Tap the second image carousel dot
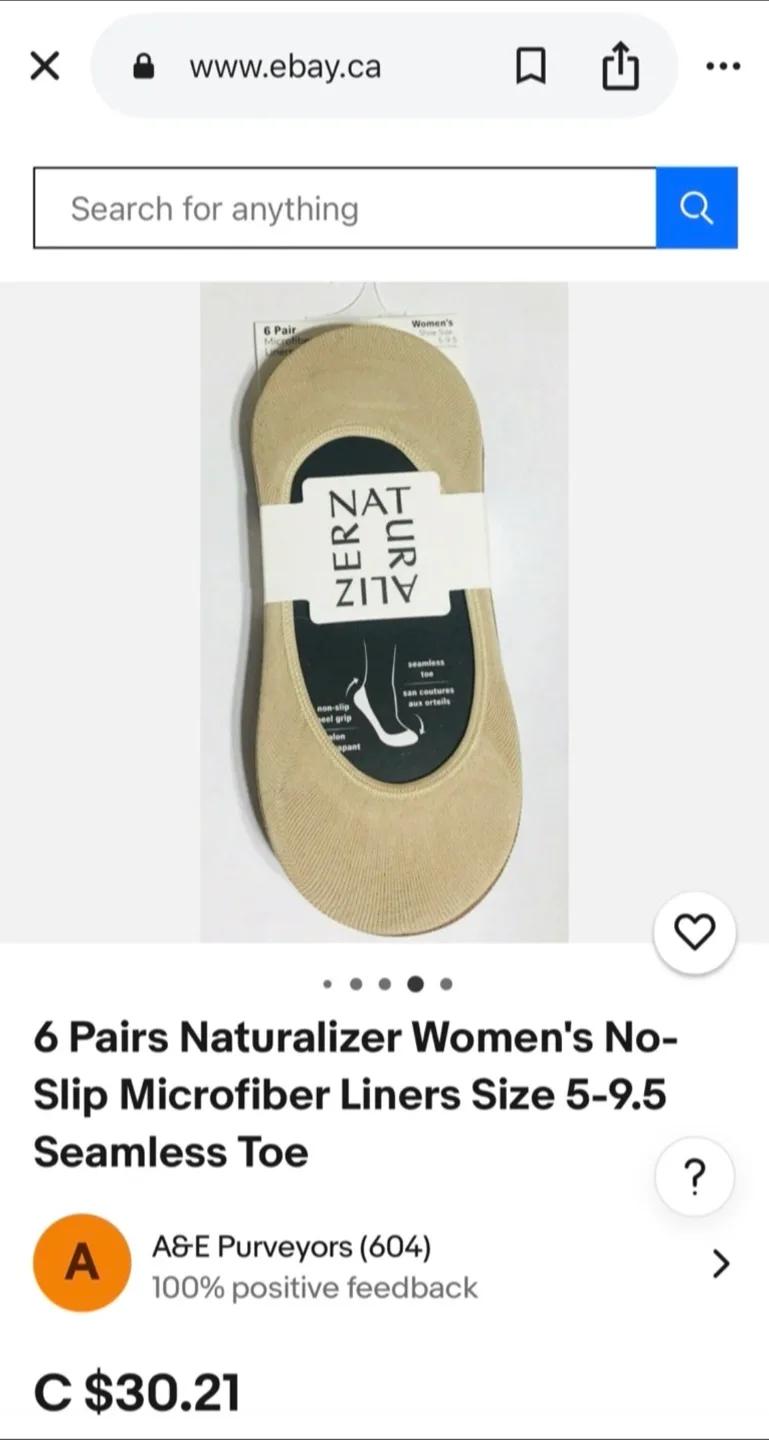 tap(356, 983)
